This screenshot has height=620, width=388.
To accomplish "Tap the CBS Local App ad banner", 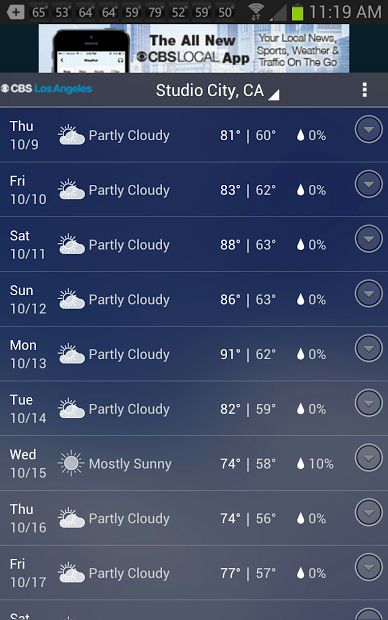I will [194, 48].
